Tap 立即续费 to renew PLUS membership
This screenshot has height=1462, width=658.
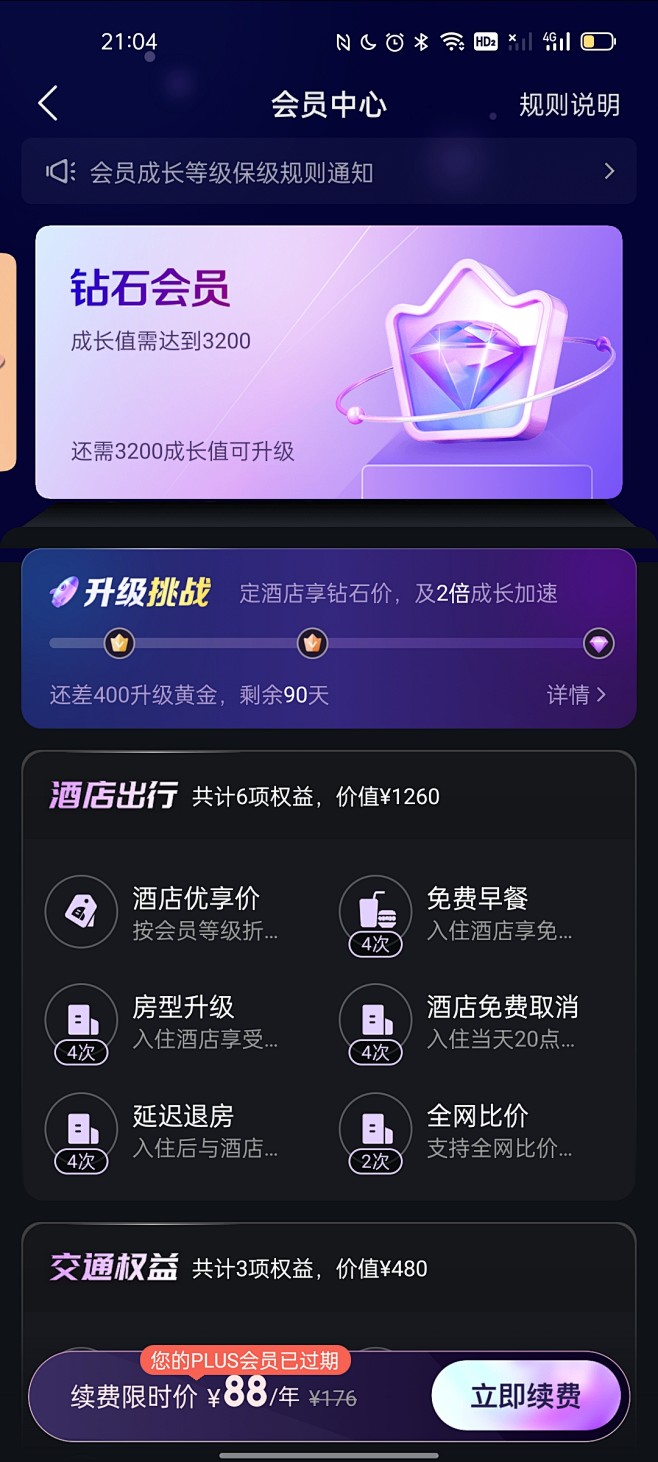click(x=526, y=1396)
